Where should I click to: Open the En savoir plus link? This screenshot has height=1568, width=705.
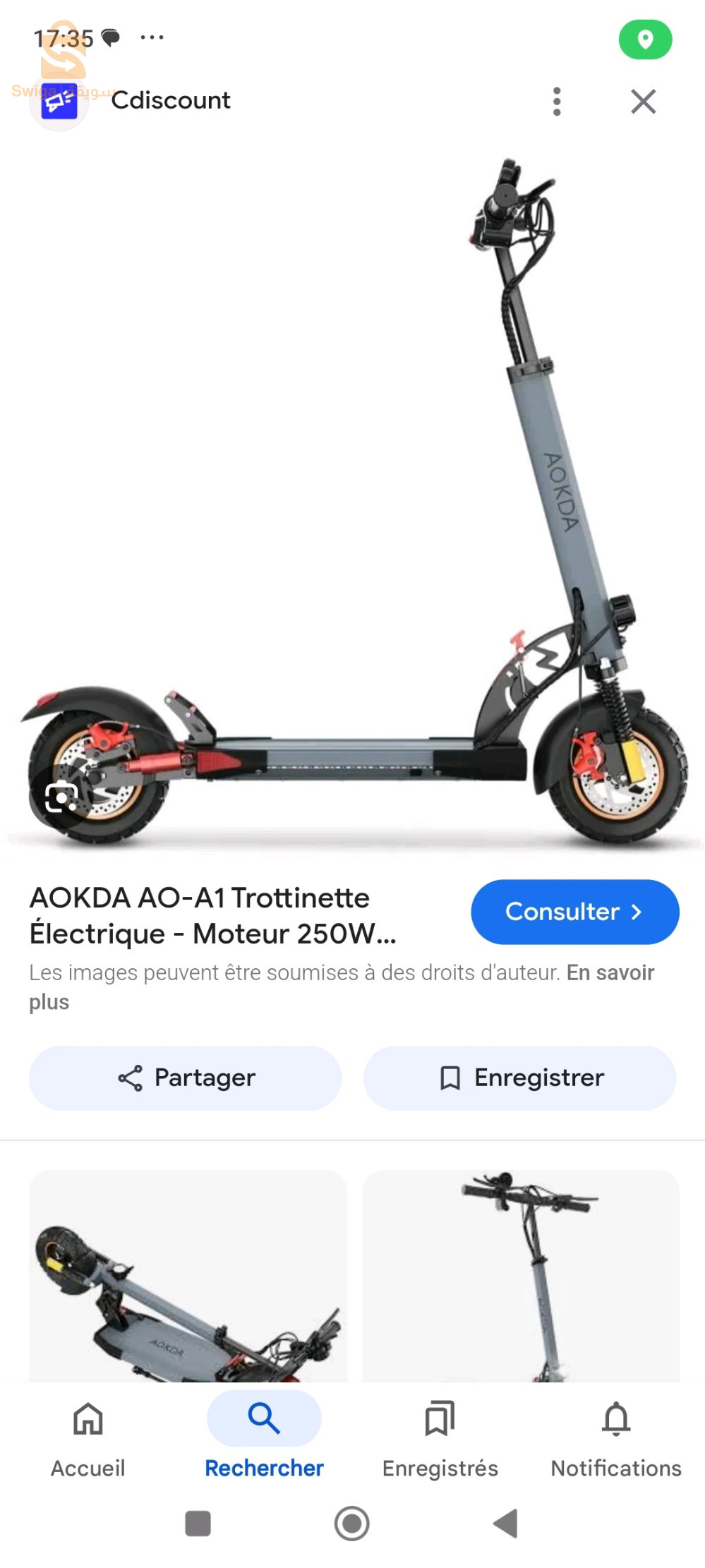pos(610,973)
